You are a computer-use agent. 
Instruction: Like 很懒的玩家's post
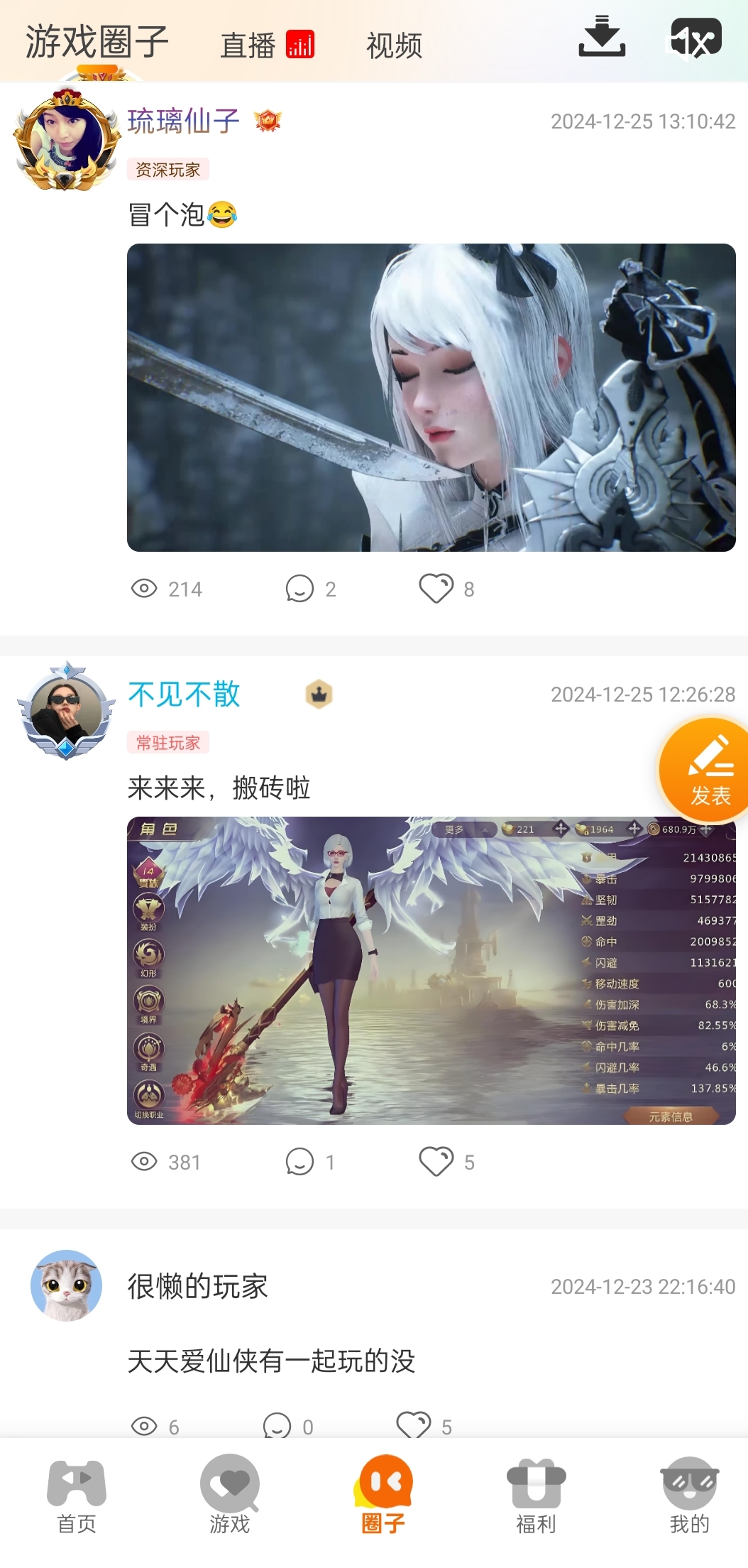[x=414, y=1425]
